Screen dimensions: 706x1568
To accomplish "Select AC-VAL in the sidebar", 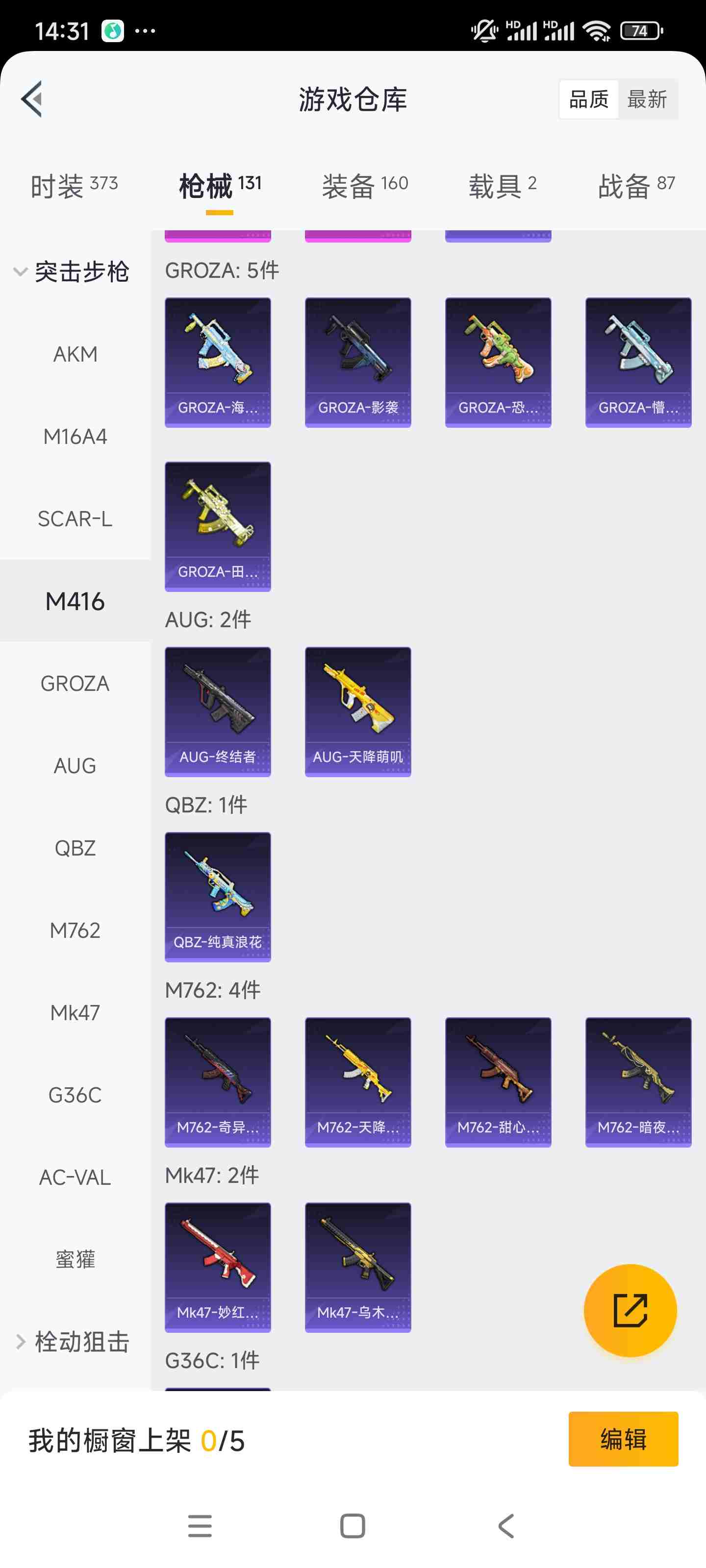I will coord(75,1177).
